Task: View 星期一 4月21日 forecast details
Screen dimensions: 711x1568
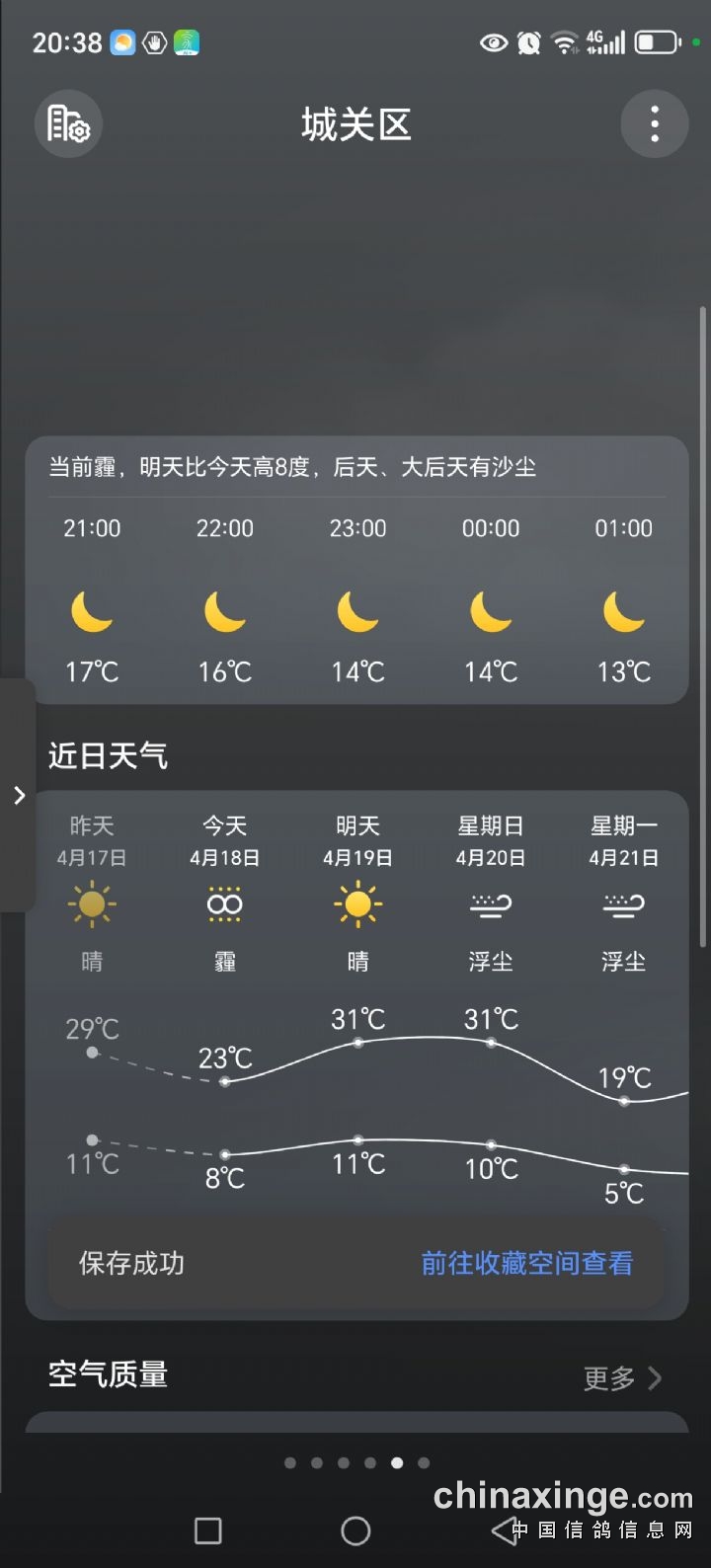Action: pyautogui.click(x=623, y=893)
